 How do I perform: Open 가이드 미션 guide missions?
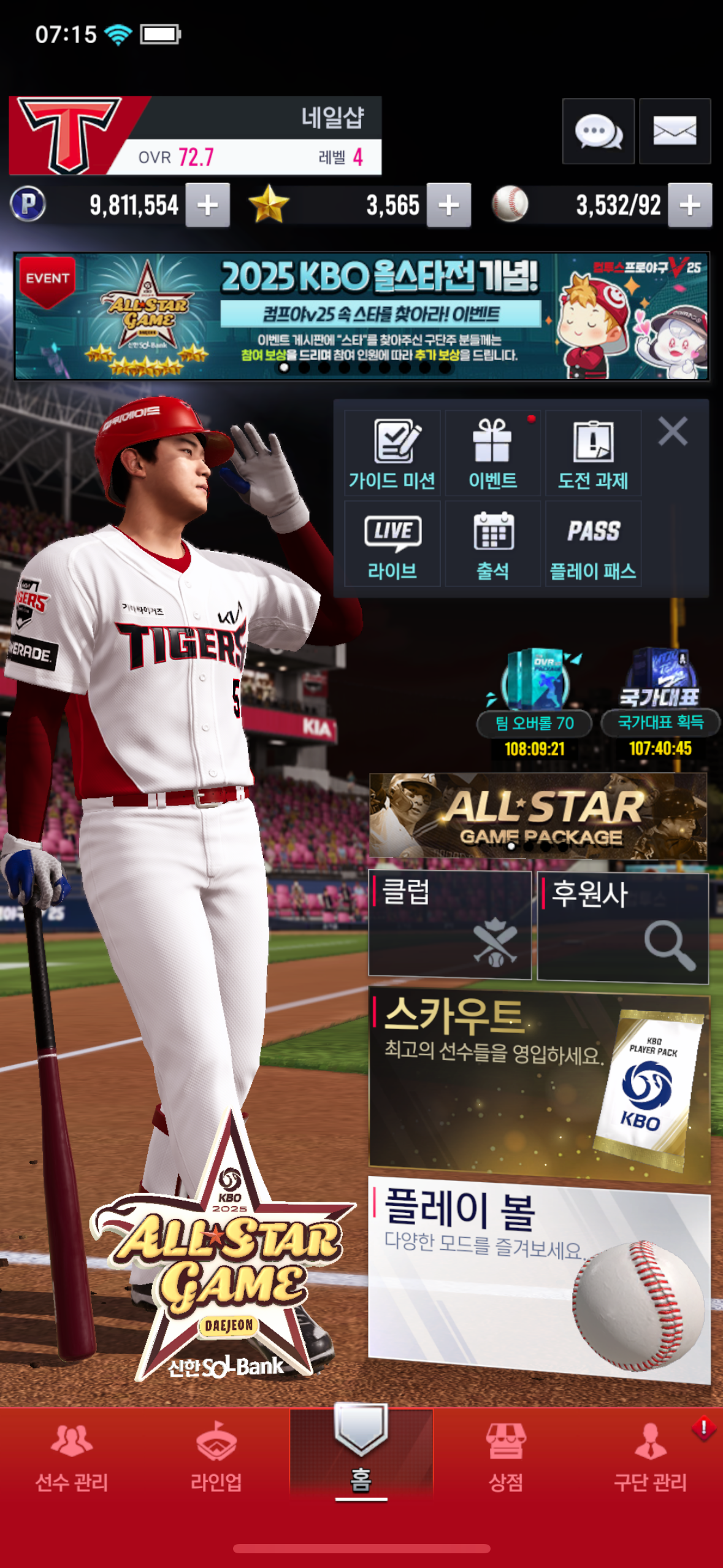coord(392,453)
